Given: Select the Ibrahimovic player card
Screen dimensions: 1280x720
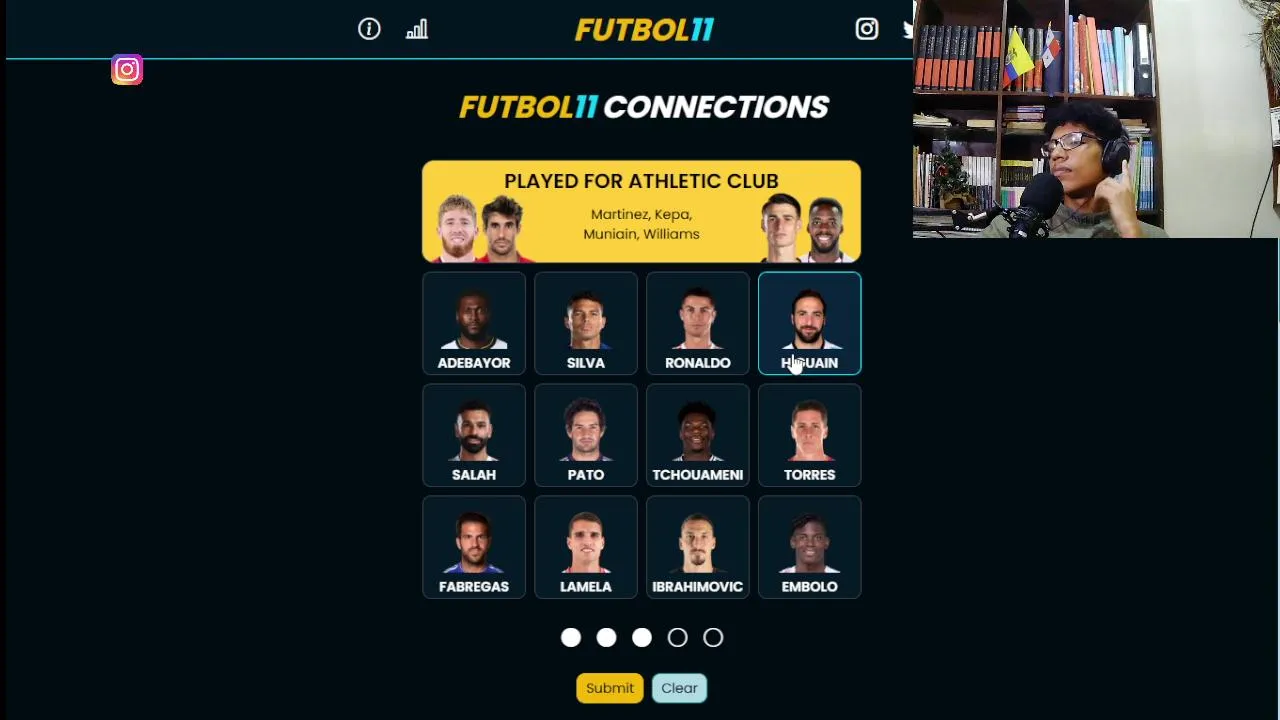Looking at the screenshot, I should click(698, 547).
